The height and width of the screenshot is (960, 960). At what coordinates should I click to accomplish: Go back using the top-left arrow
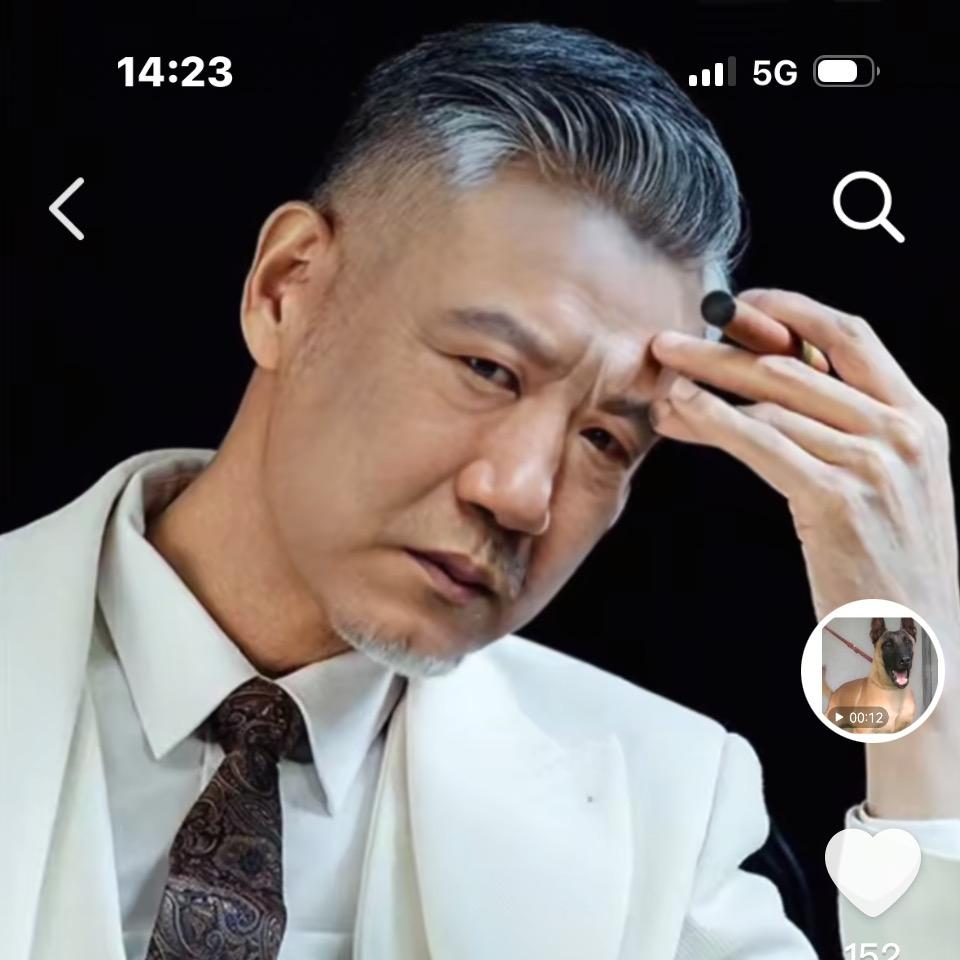point(68,209)
